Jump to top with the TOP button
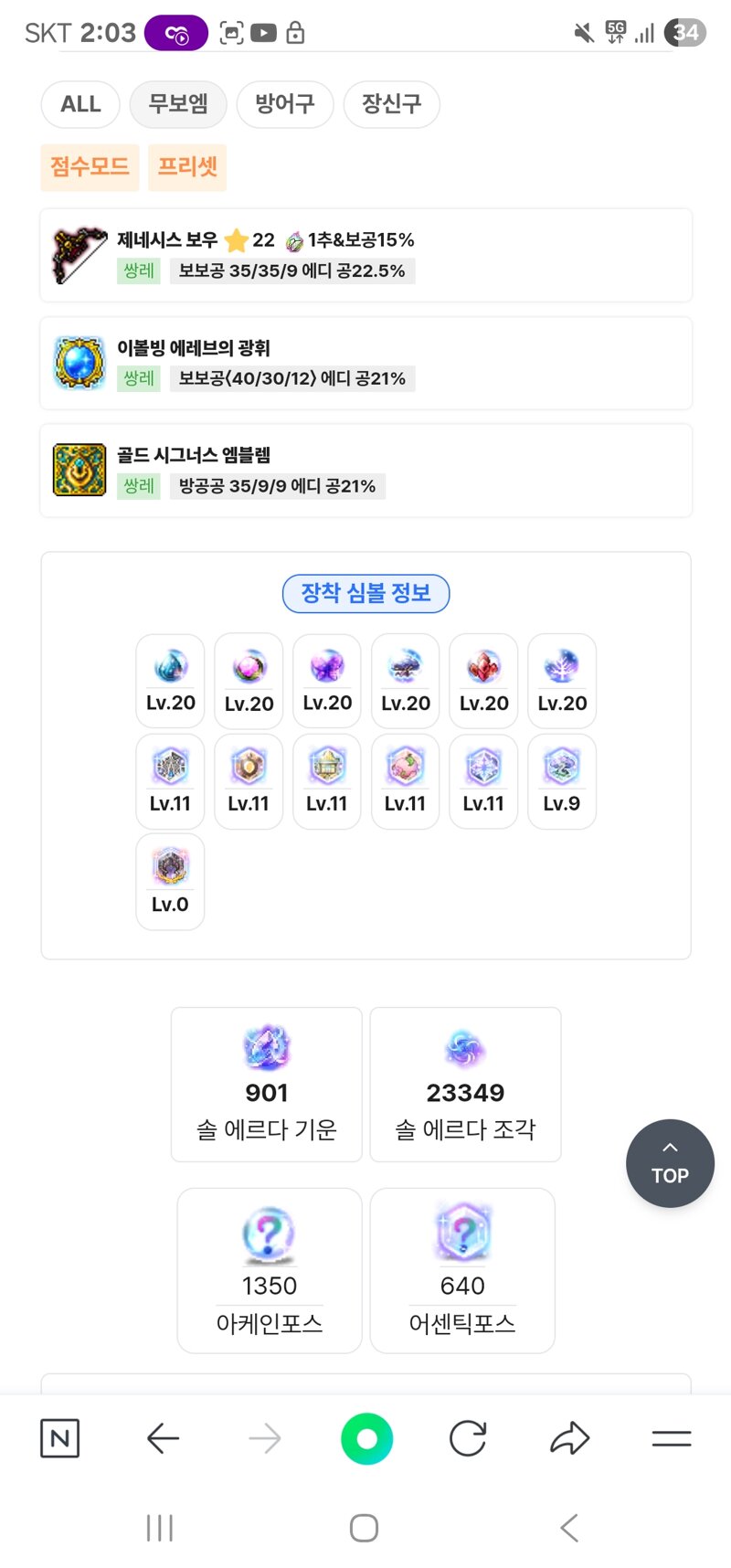Screen dimensions: 731x1568 (670, 1163)
